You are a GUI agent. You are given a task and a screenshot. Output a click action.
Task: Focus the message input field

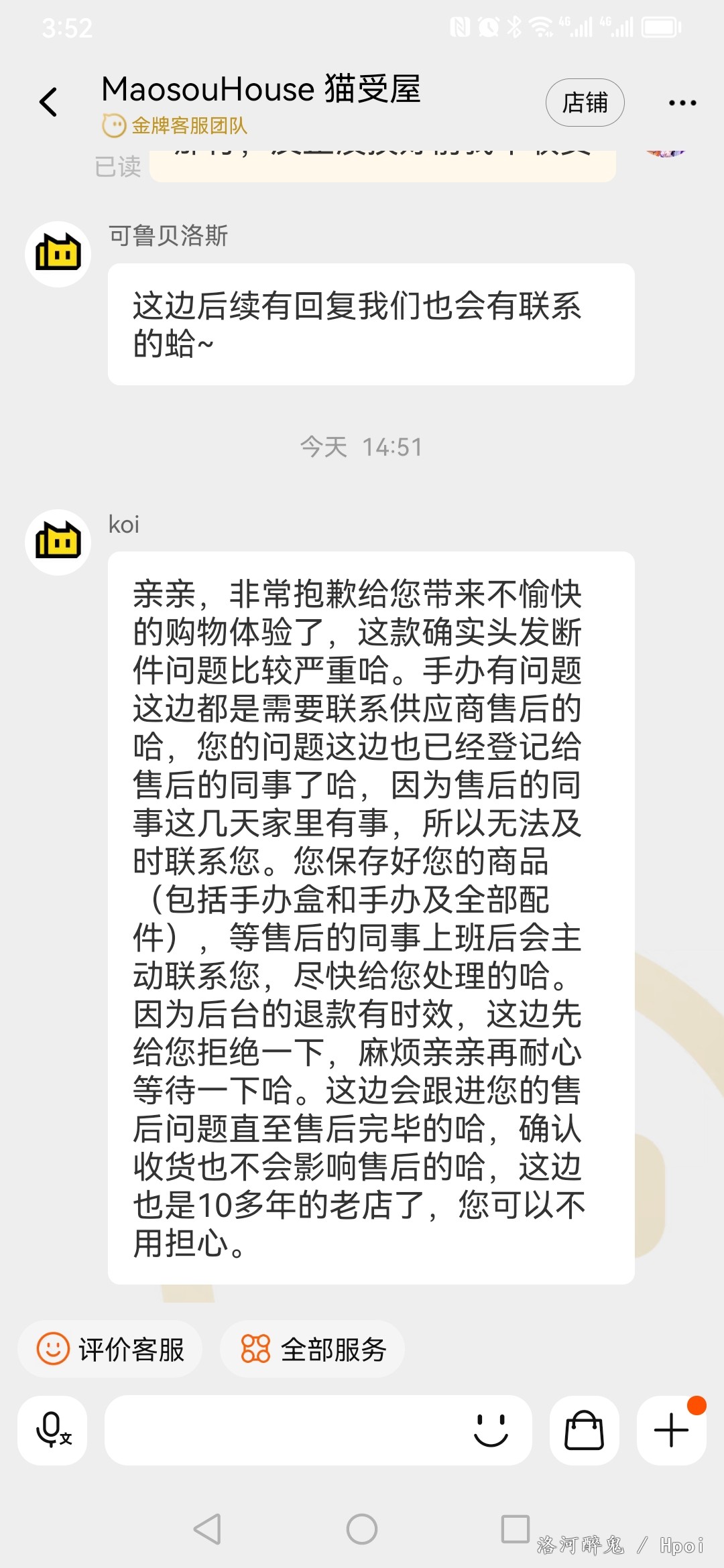(282, 1431)
